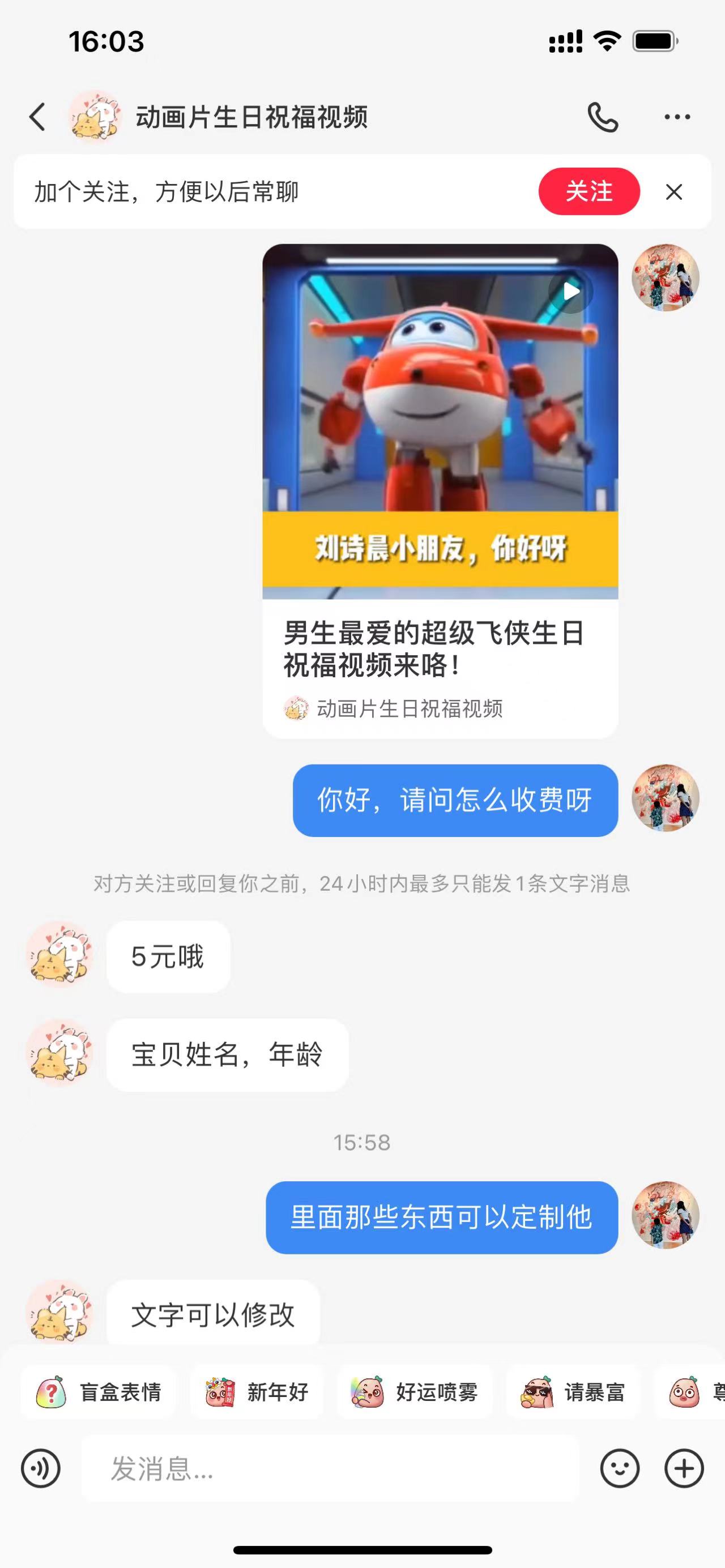
Task: Go back from this chat
Action: tap(37, 116)
